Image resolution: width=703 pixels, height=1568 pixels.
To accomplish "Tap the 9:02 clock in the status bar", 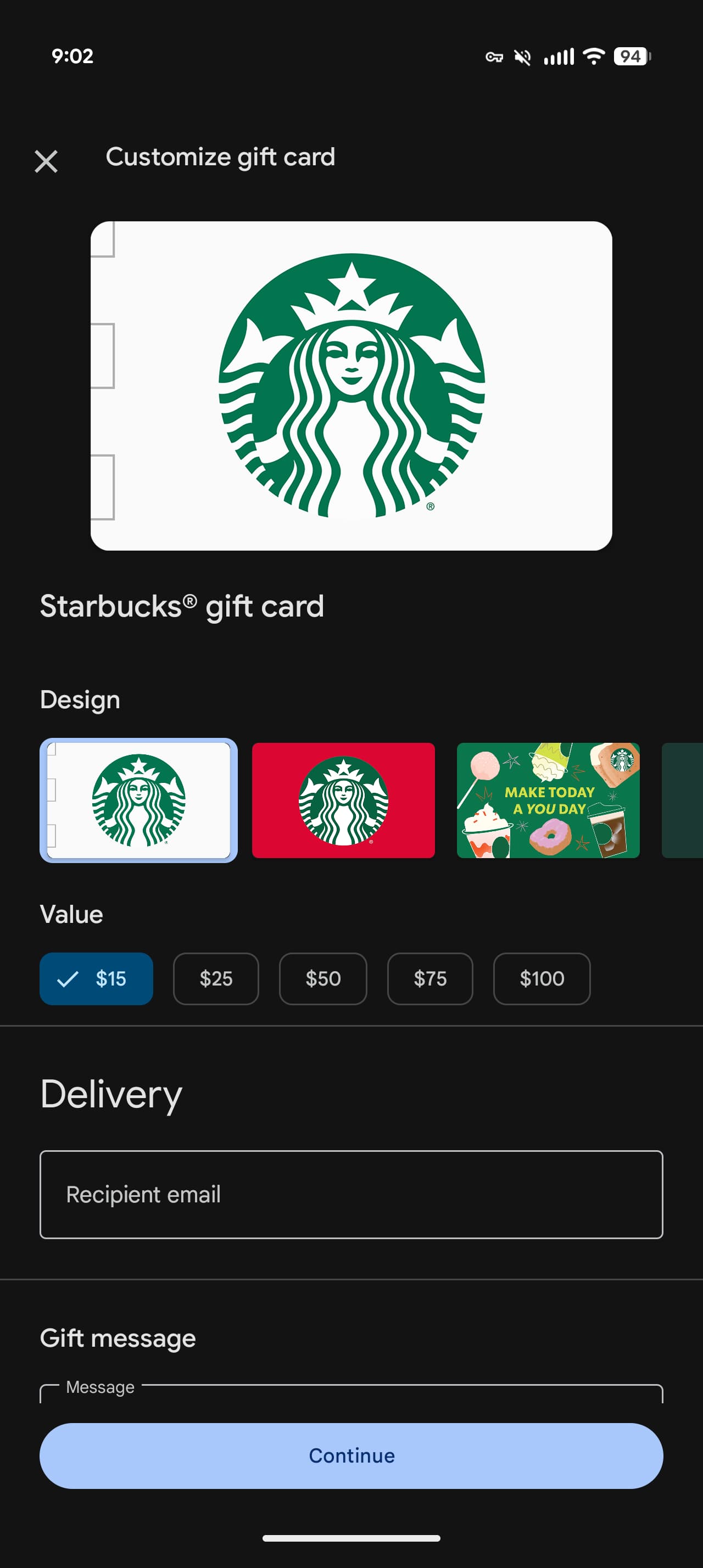I will tap(73, 57).
